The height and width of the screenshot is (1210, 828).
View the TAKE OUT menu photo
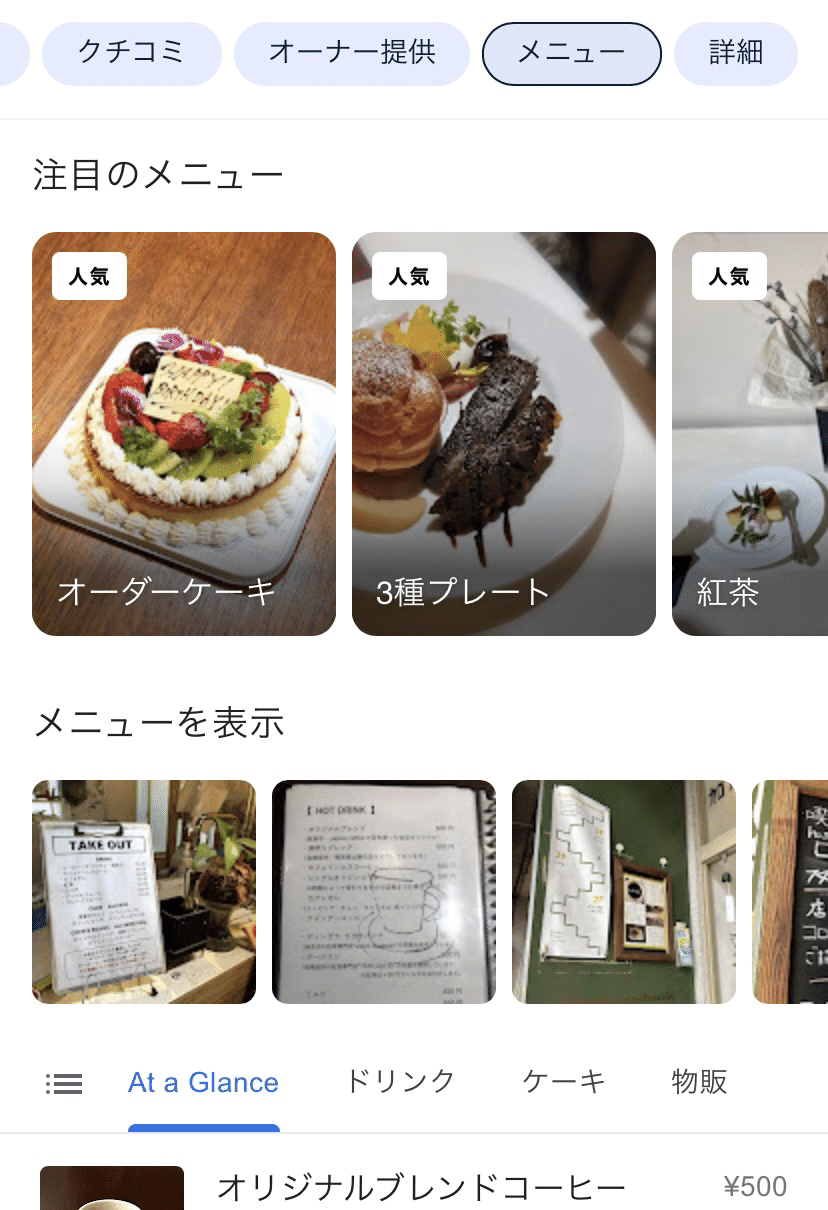pyautogui.click(x=144, y=891)
